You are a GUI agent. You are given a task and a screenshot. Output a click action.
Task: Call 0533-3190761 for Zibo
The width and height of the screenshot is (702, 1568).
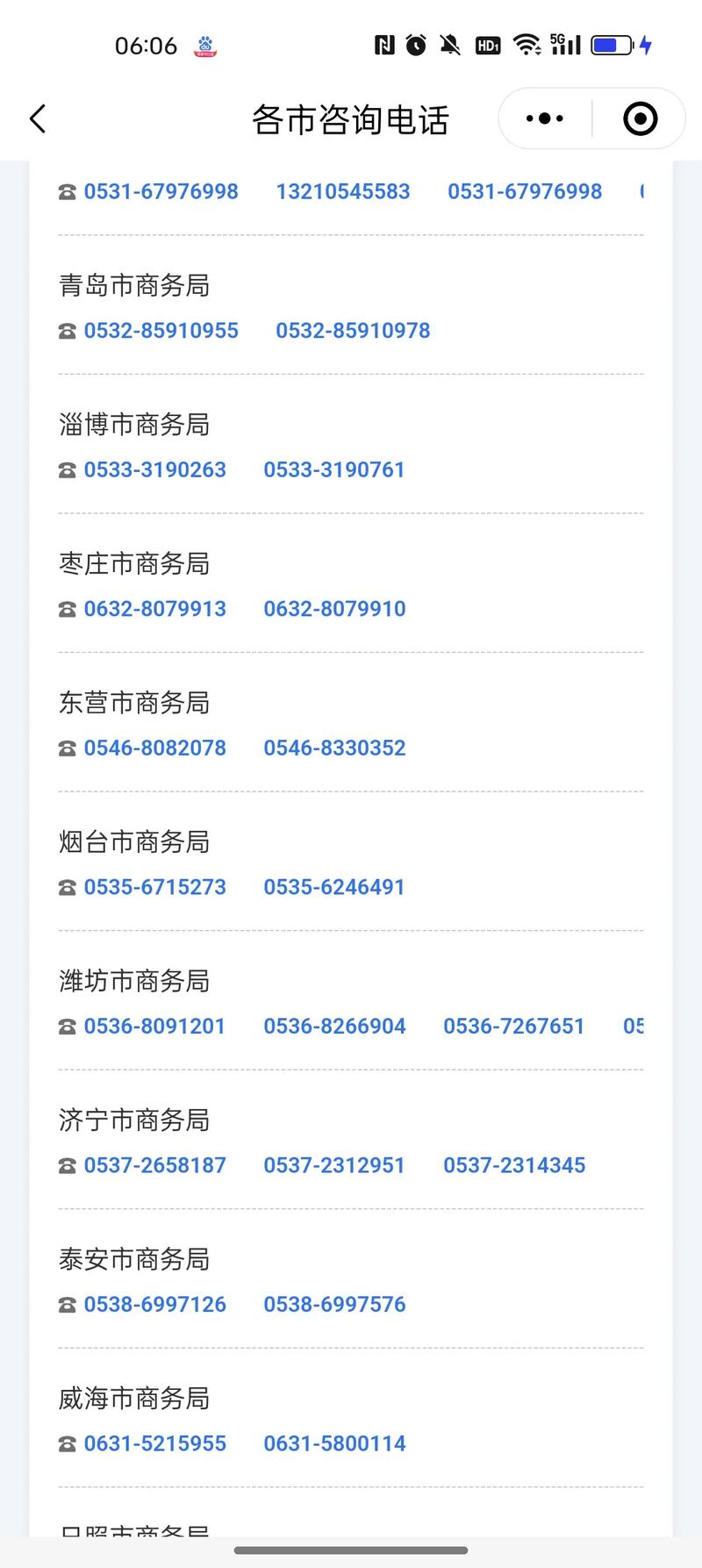334,469
